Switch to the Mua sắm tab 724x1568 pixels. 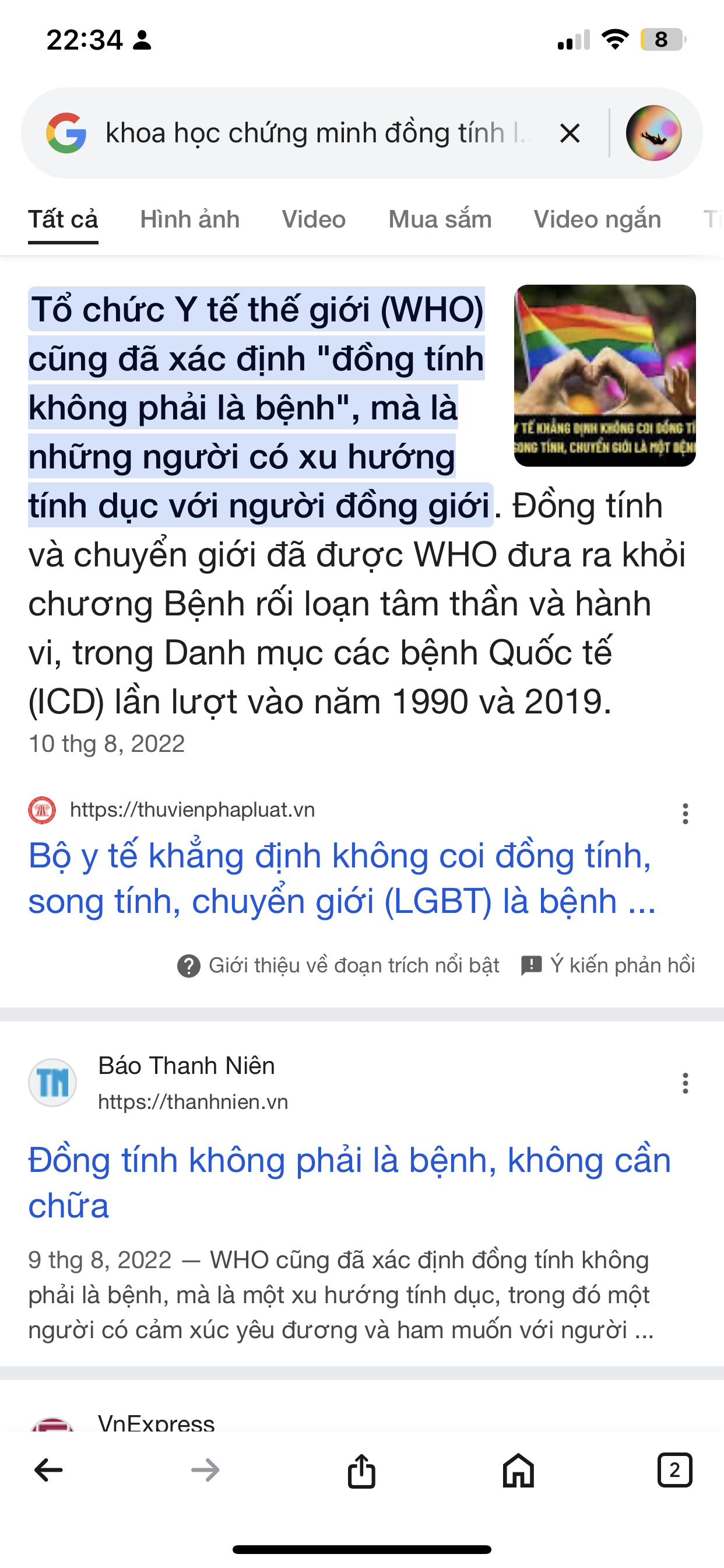click(x=440, y=219)
